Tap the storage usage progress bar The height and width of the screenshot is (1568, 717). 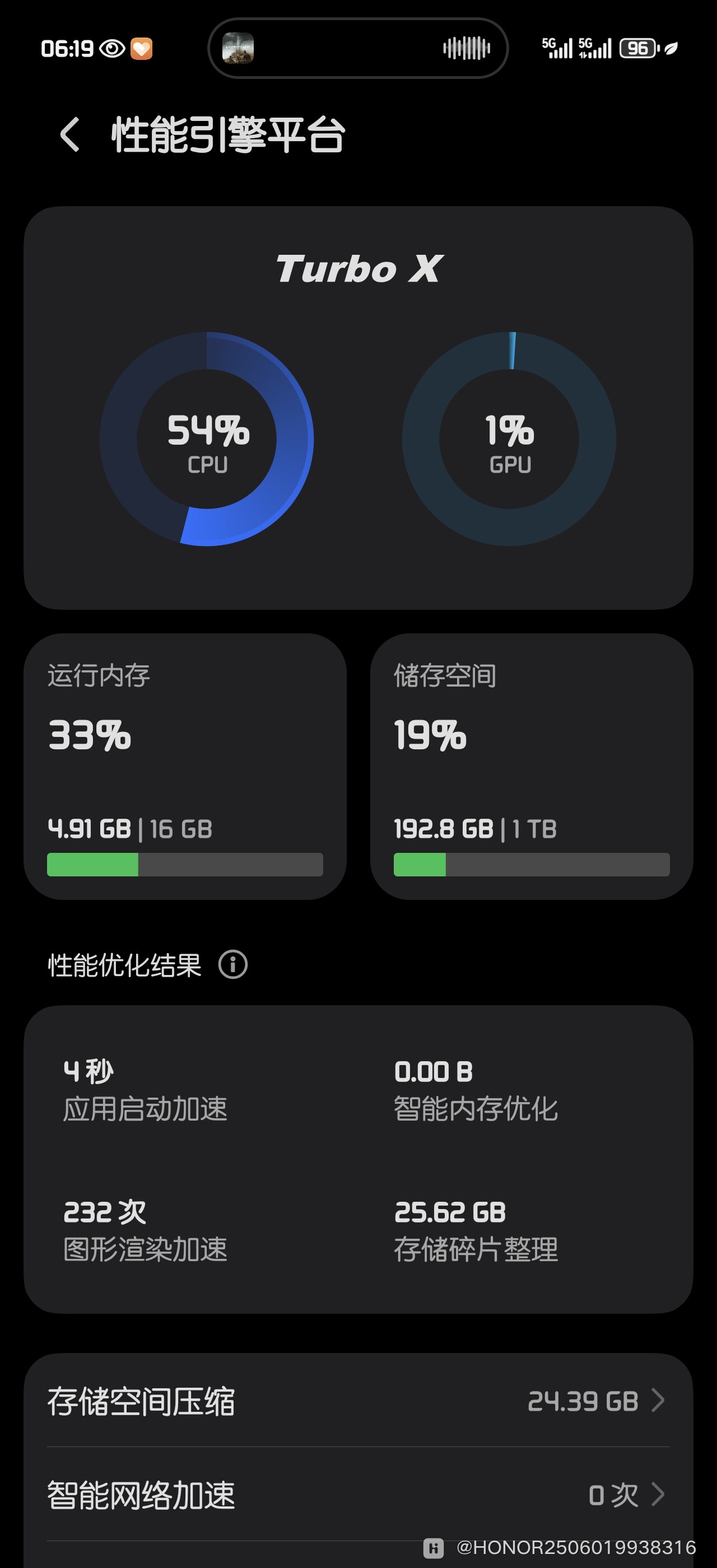coord(532,864)
